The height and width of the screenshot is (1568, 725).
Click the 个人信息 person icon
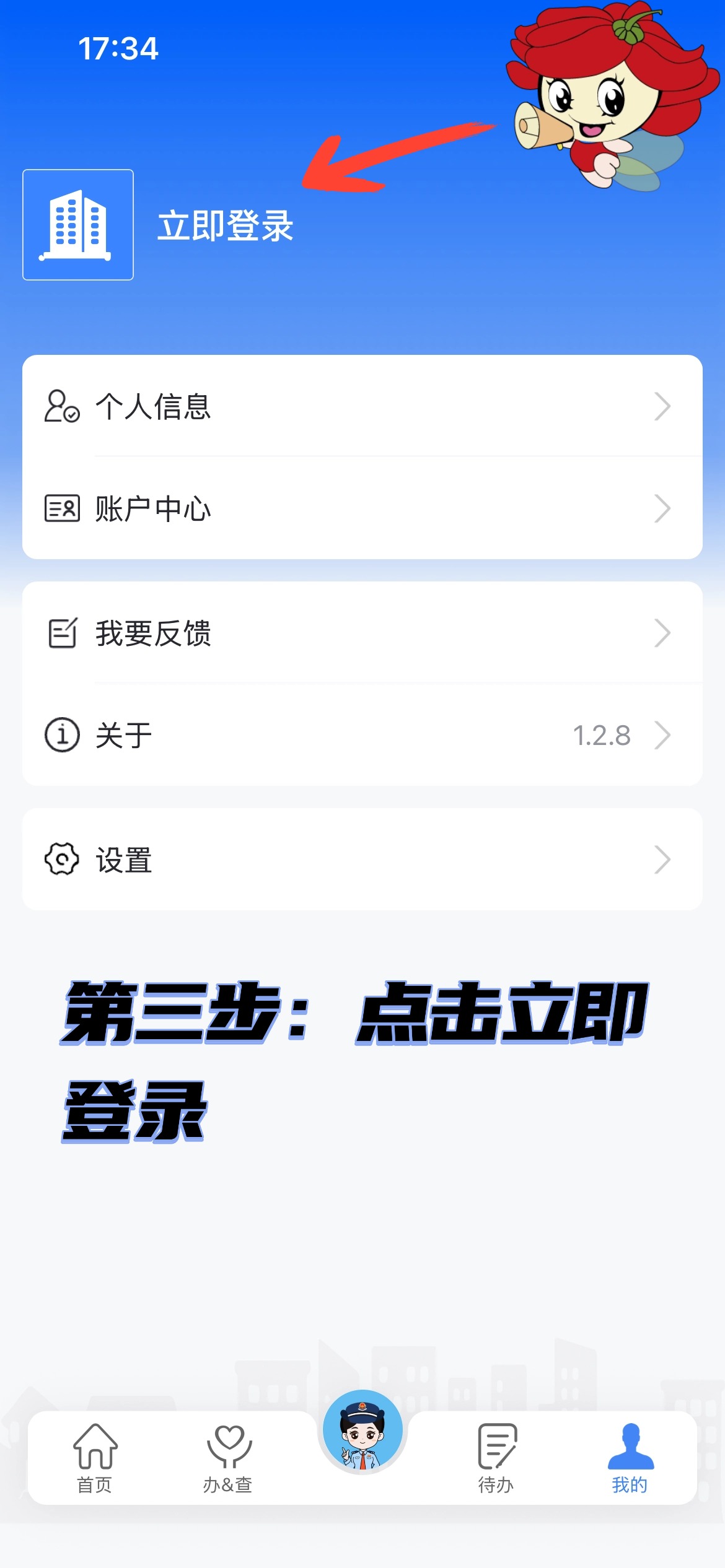coord(61,407)
